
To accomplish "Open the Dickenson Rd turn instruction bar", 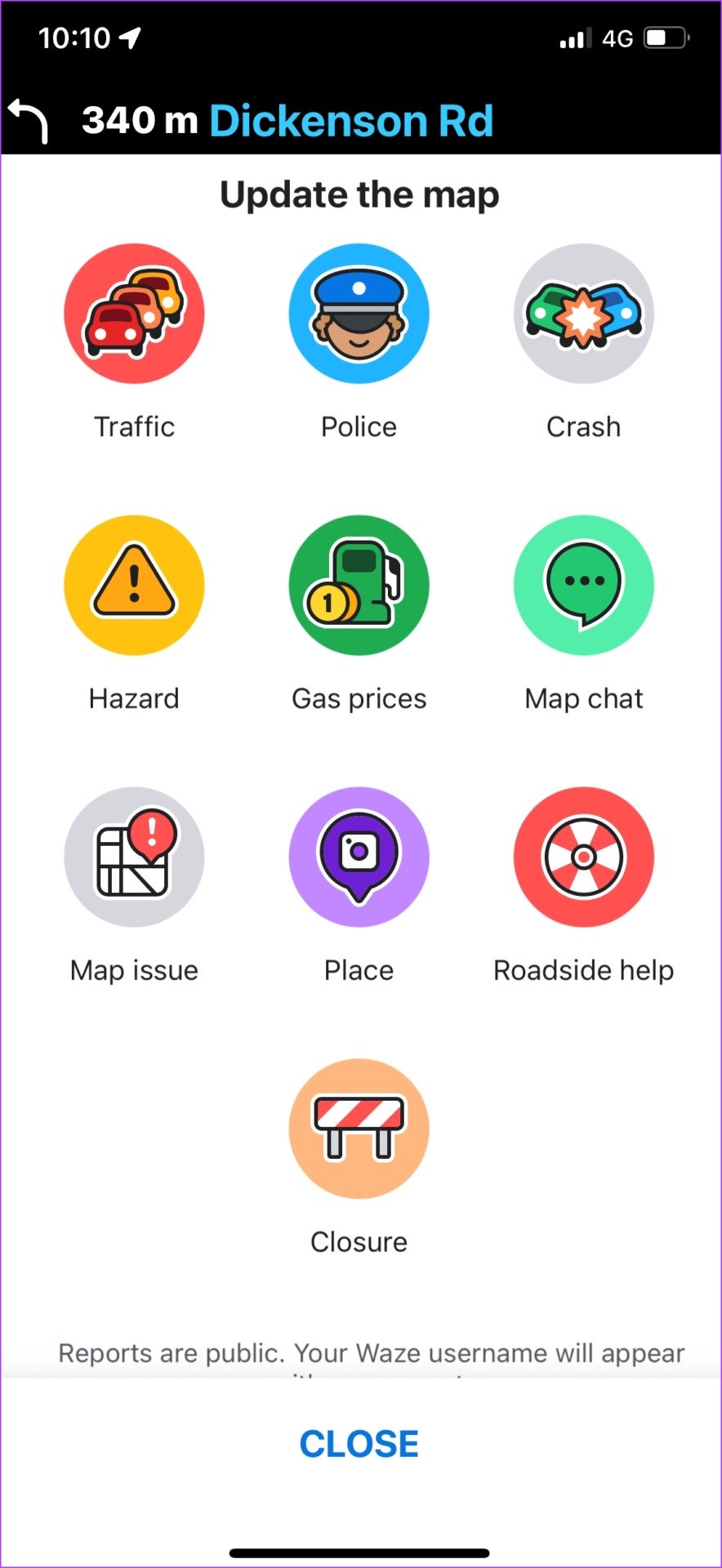I will click(x=361, y=120).
